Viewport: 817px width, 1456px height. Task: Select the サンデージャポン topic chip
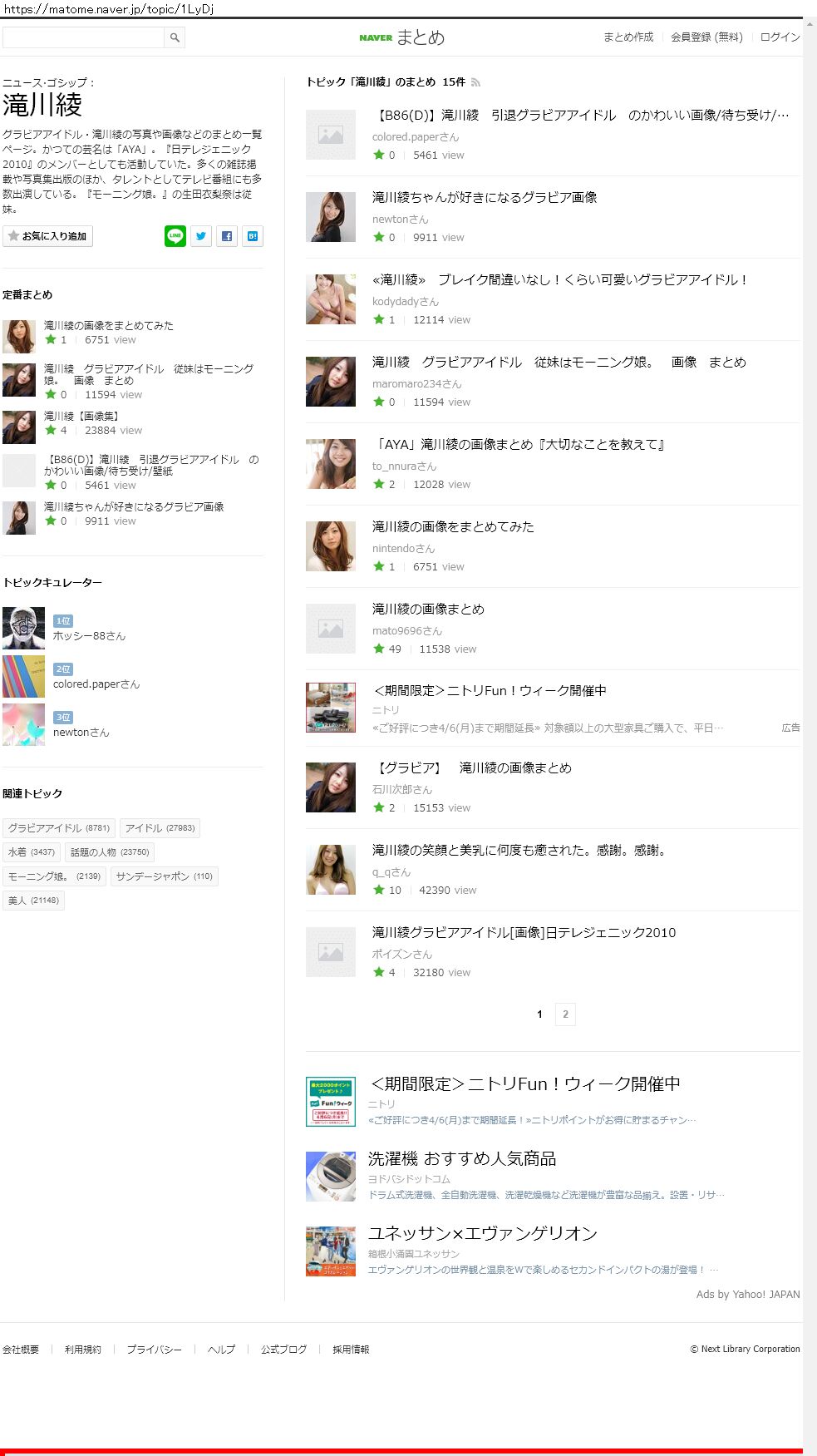(x=164, y=876)
